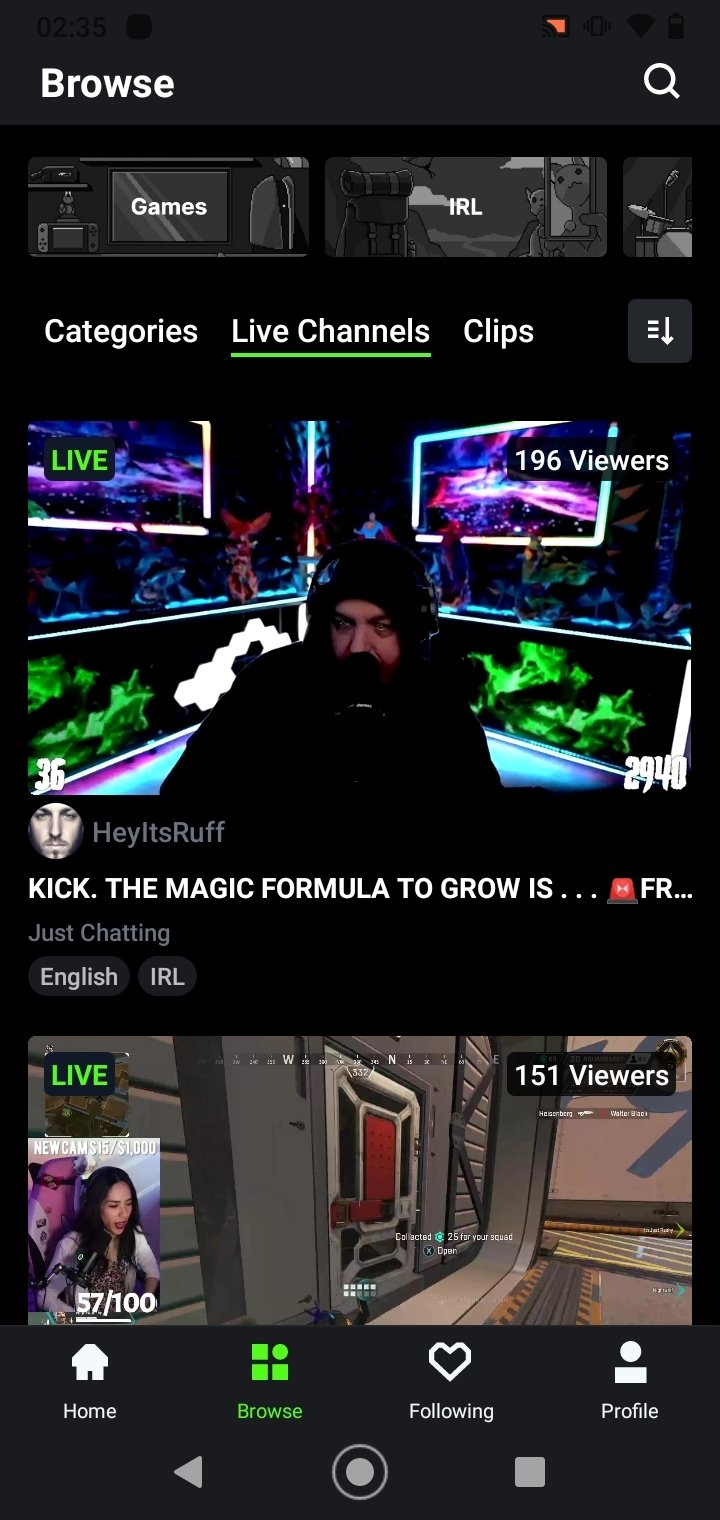
Task: Switch to the Categories tab
Action: tap(121, 332)
